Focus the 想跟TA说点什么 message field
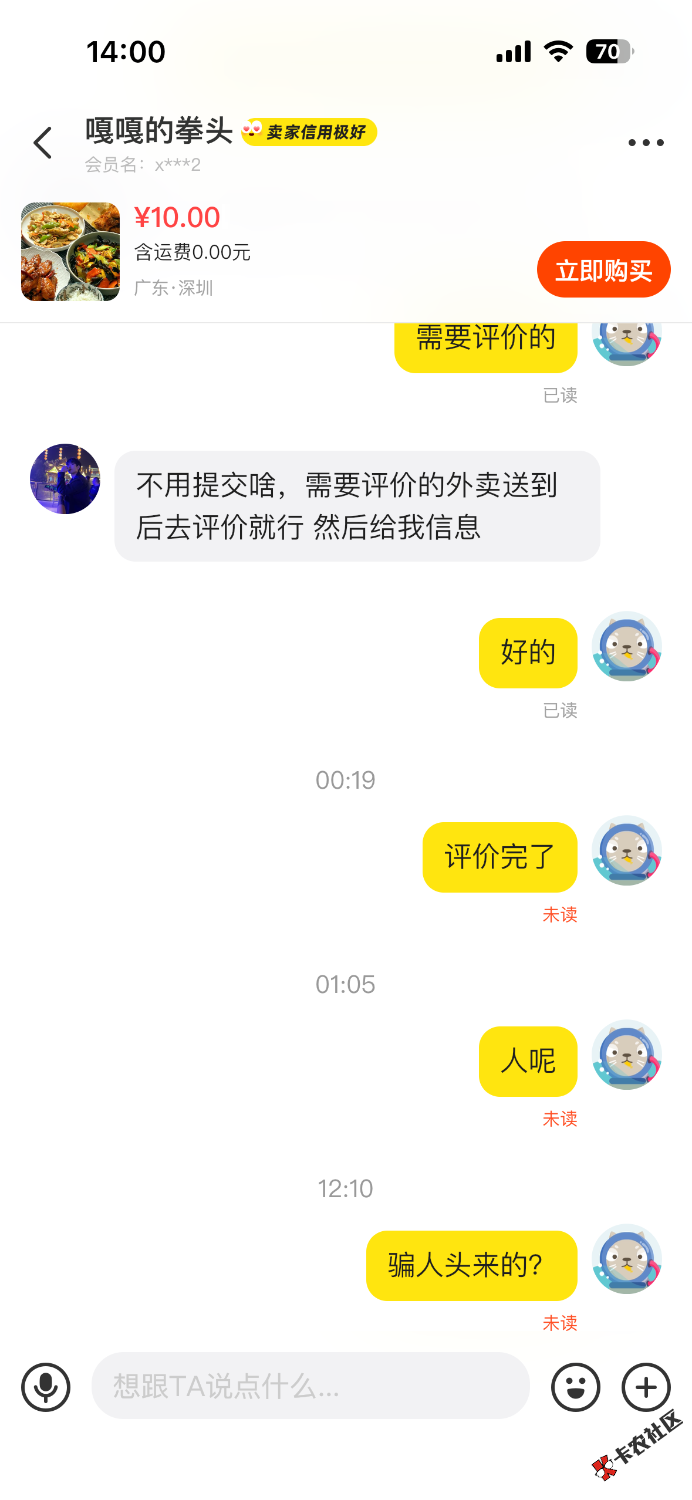 tap(310, 1386)
